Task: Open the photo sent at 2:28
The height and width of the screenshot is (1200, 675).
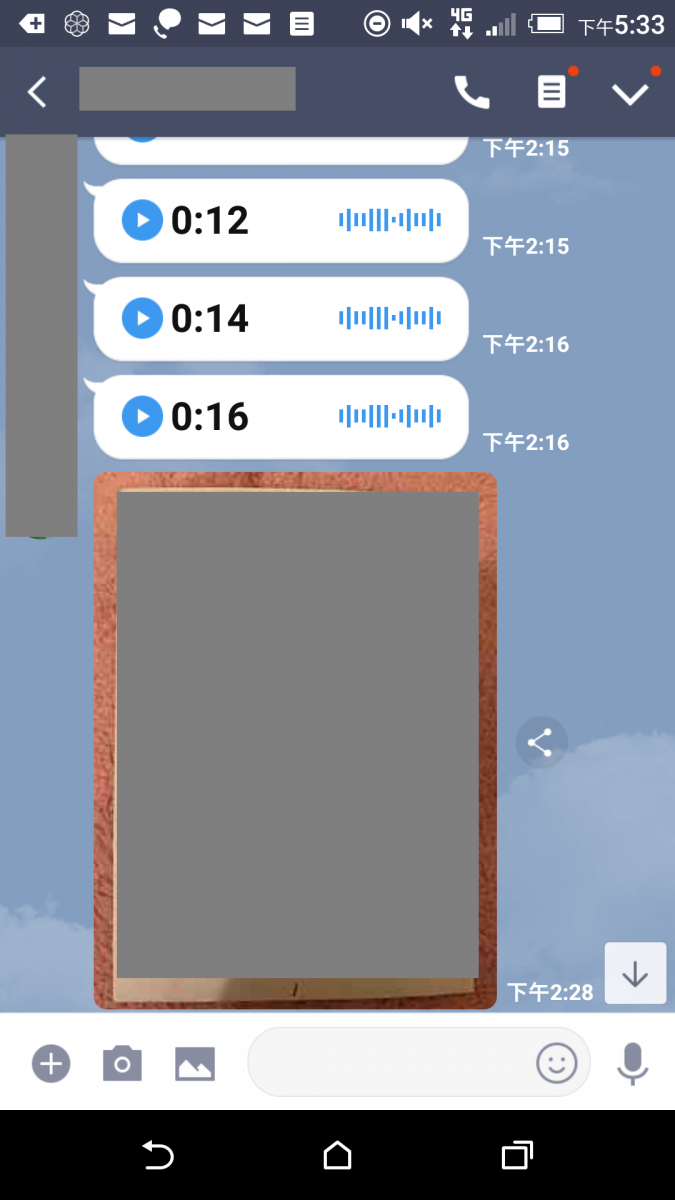Action: 296,740
